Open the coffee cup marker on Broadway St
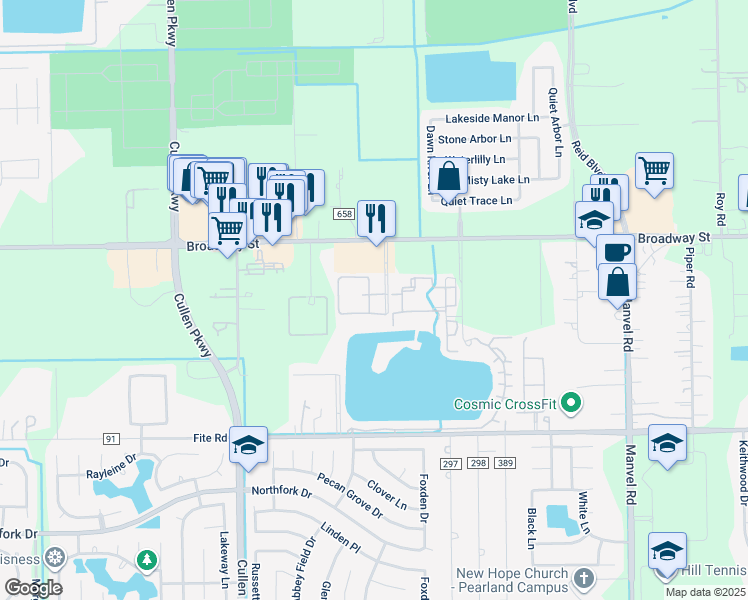The width and height of the screenshot is (748, 600). click(616, 251)
